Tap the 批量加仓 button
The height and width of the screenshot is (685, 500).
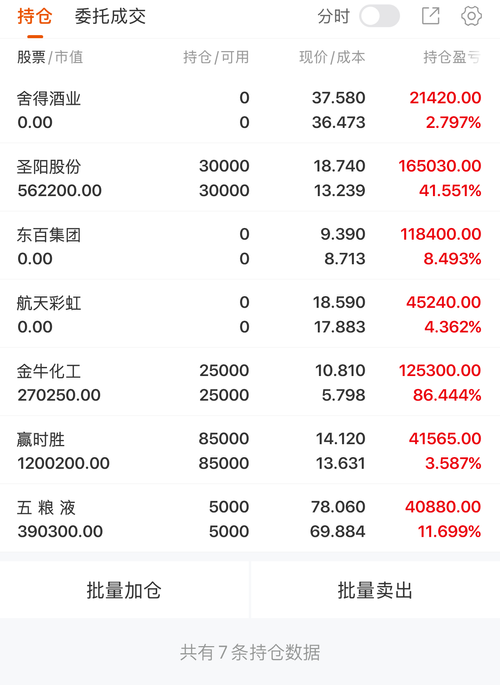coord(124,590)
